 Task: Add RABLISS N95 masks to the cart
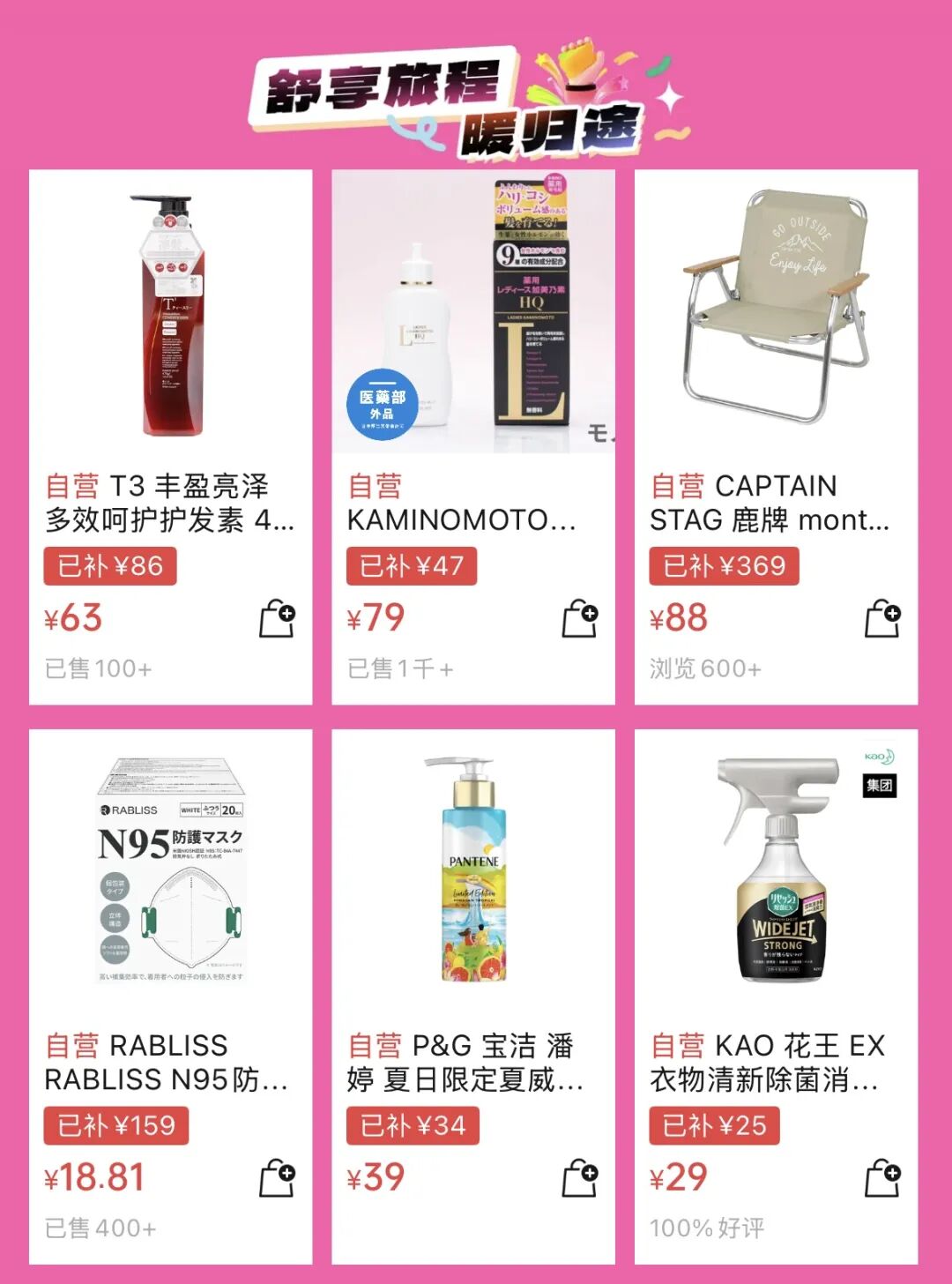coord(277,1178)
